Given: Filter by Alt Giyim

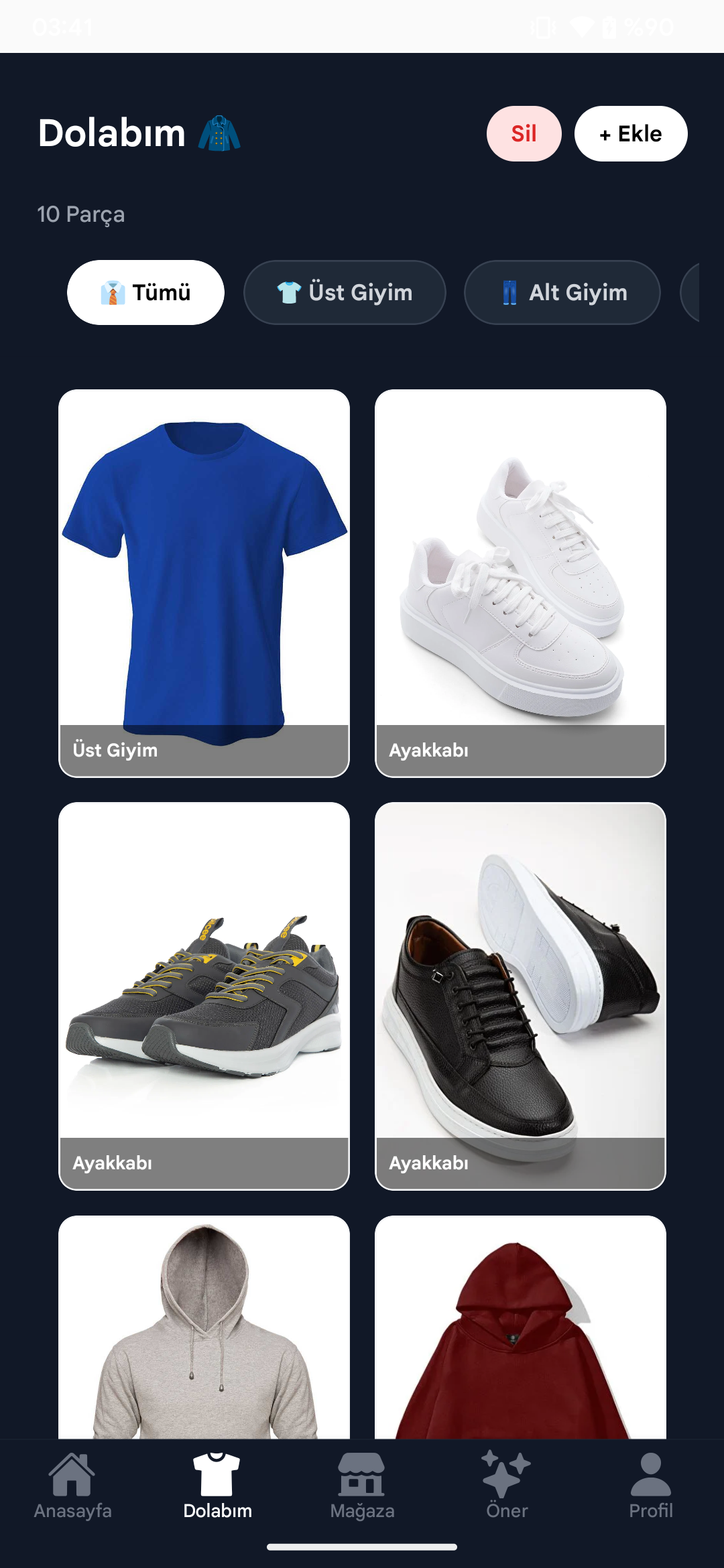Looking at the screenshot, I should coord(562,293).
